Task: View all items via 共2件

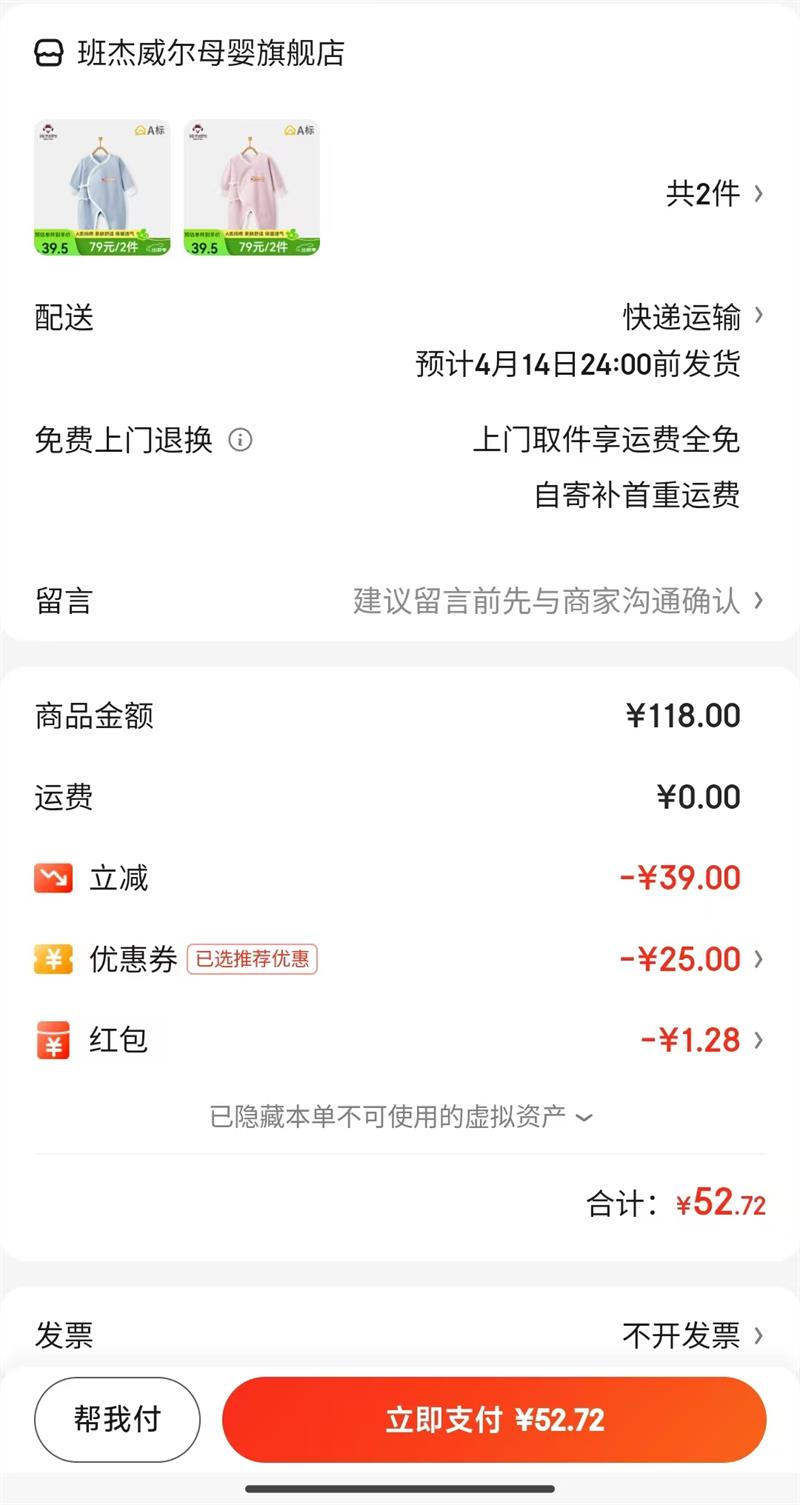Action: (x=714, y=193)
